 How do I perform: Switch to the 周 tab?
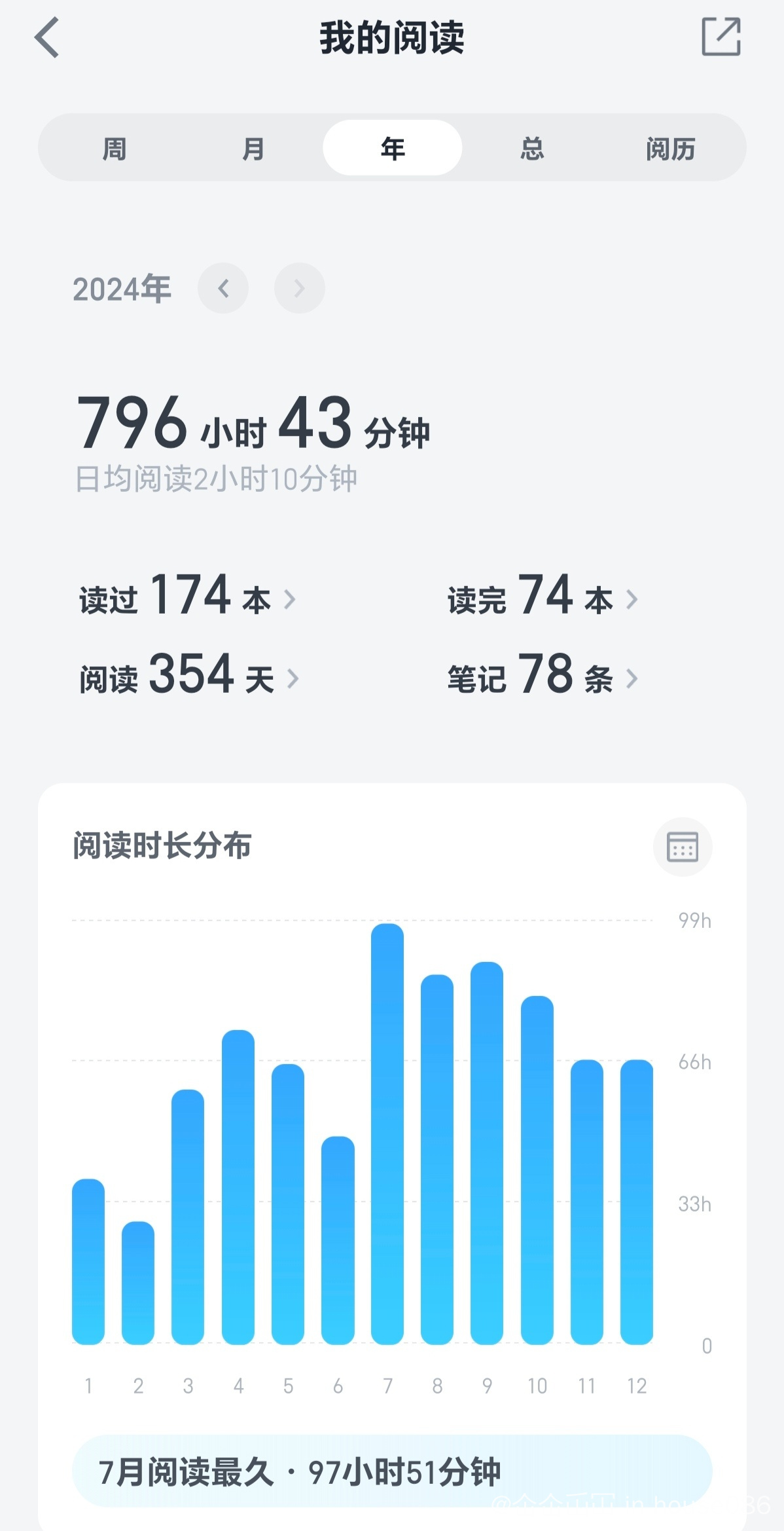pyautogui.click(x=115, y=148)
